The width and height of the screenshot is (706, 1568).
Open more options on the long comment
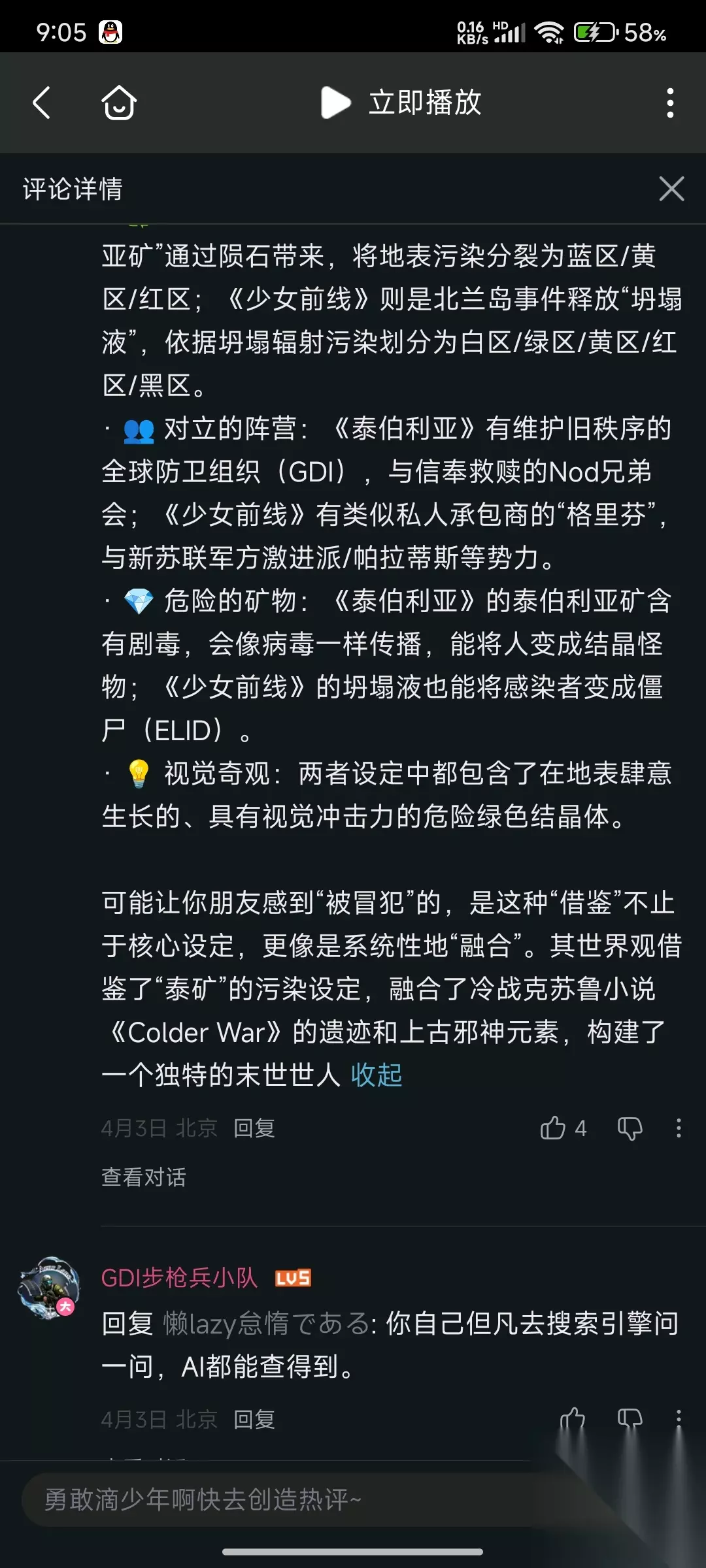[679, 1128]
